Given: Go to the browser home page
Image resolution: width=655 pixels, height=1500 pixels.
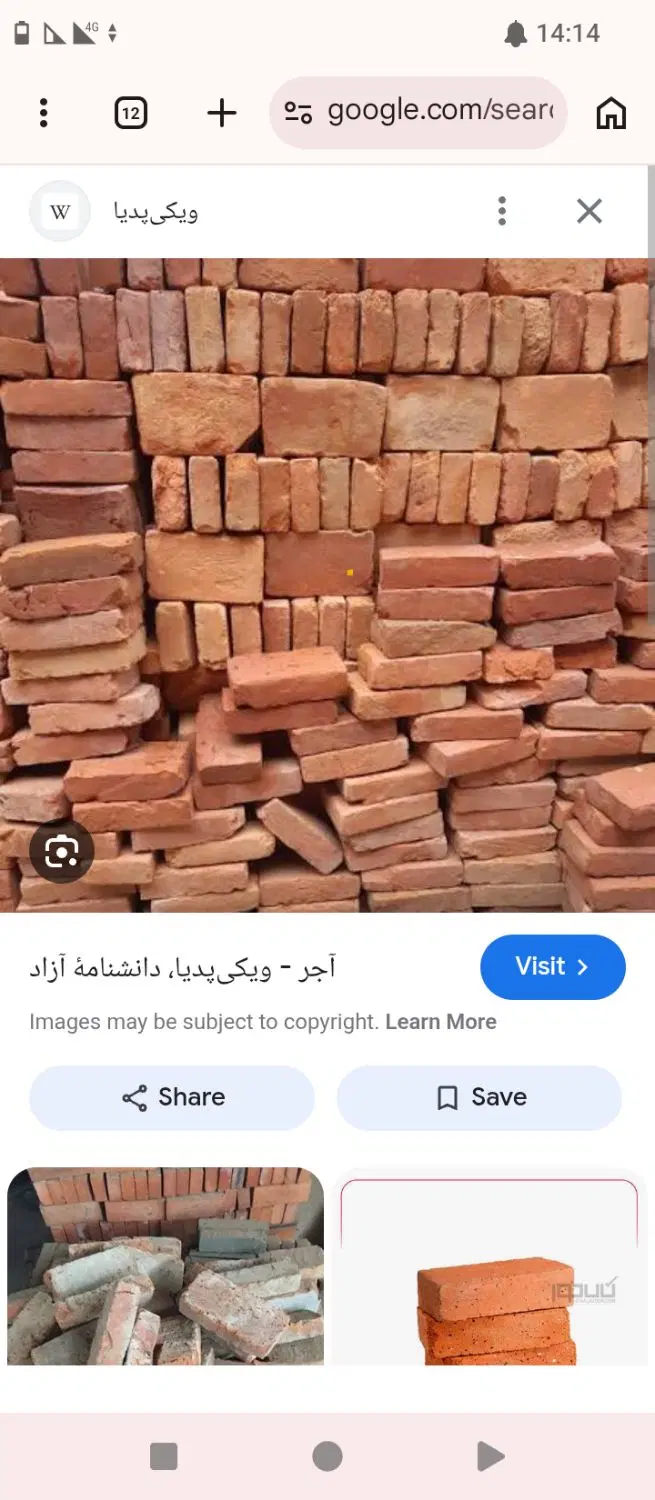Looking at the screenshot, I should [611, 113].
